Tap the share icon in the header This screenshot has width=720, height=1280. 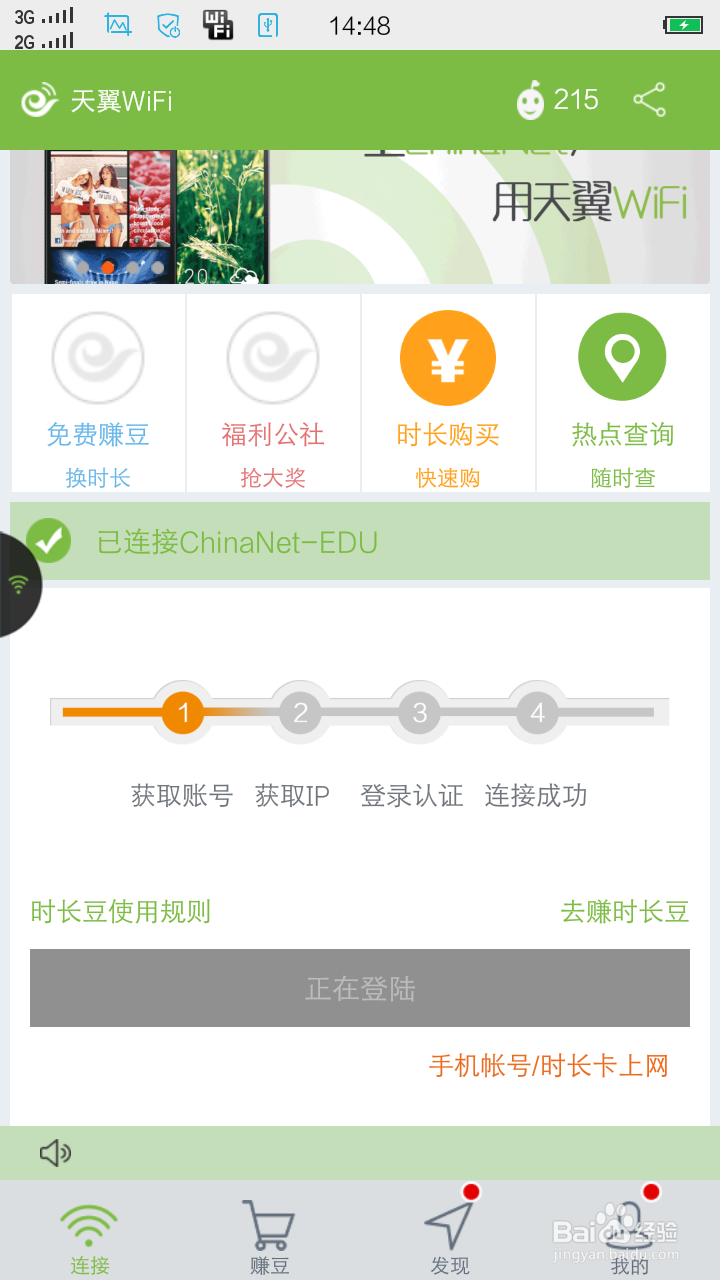pyautogui.click(x=650, y=100)
